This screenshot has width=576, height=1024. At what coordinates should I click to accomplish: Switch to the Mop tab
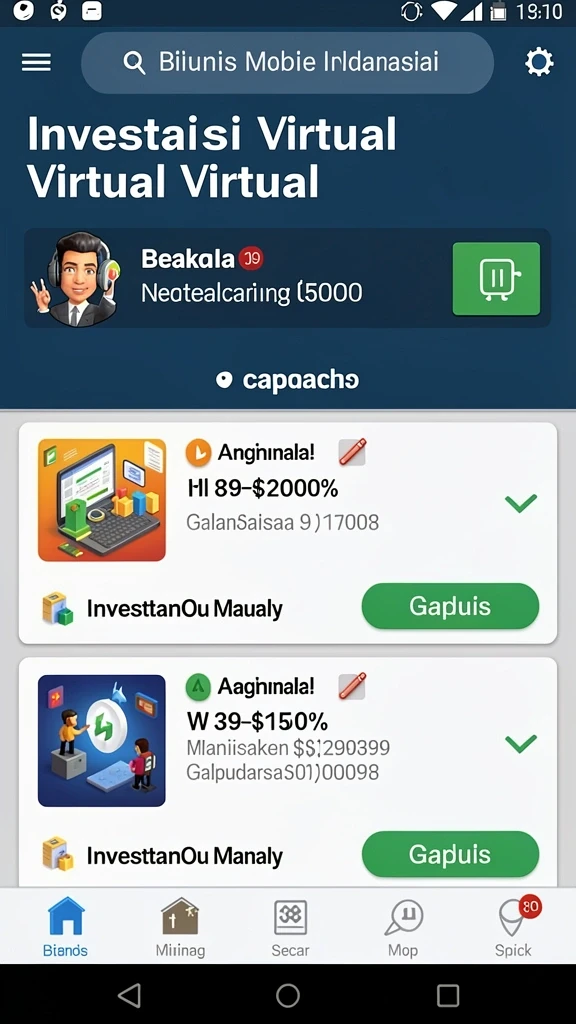click(x=403, y=927)
